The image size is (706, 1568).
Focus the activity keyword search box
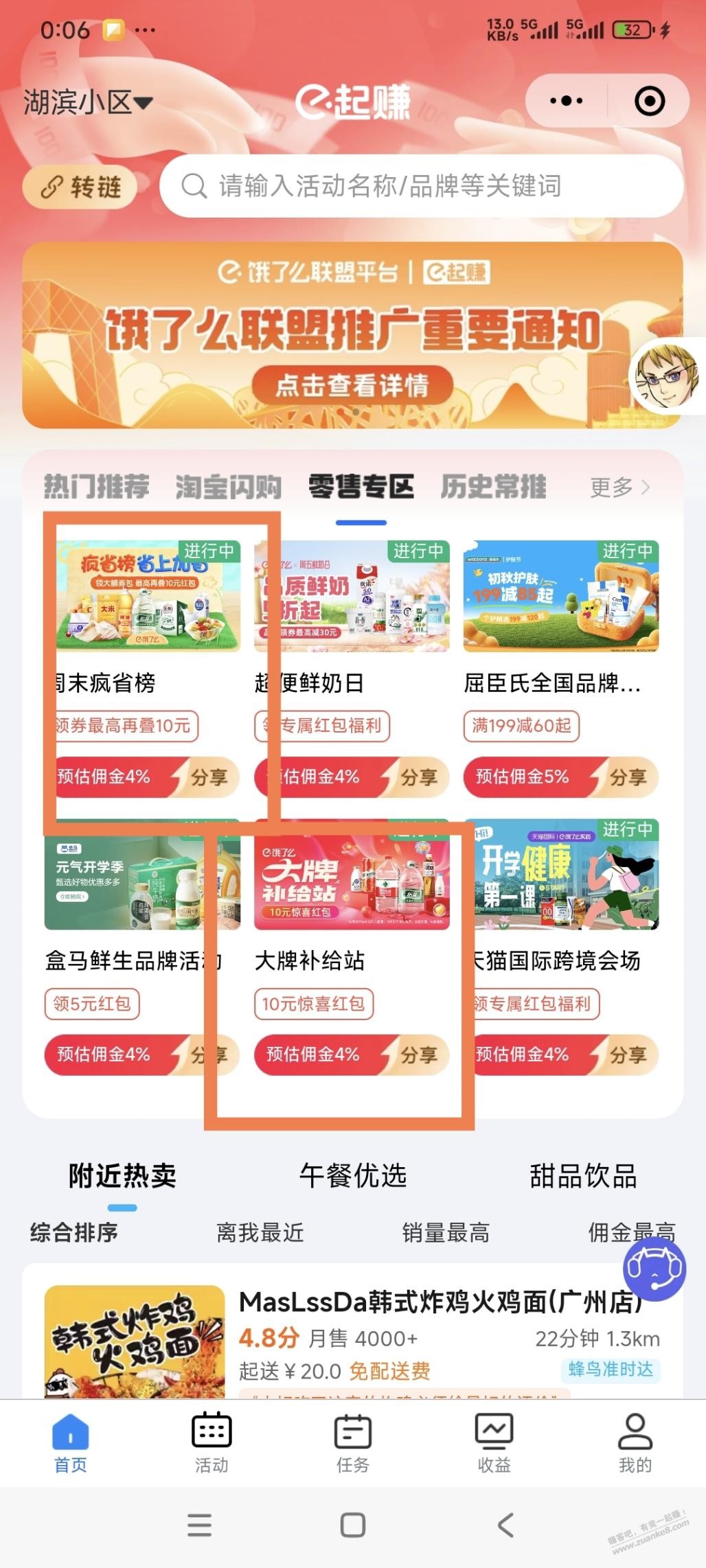pos(420,186)
